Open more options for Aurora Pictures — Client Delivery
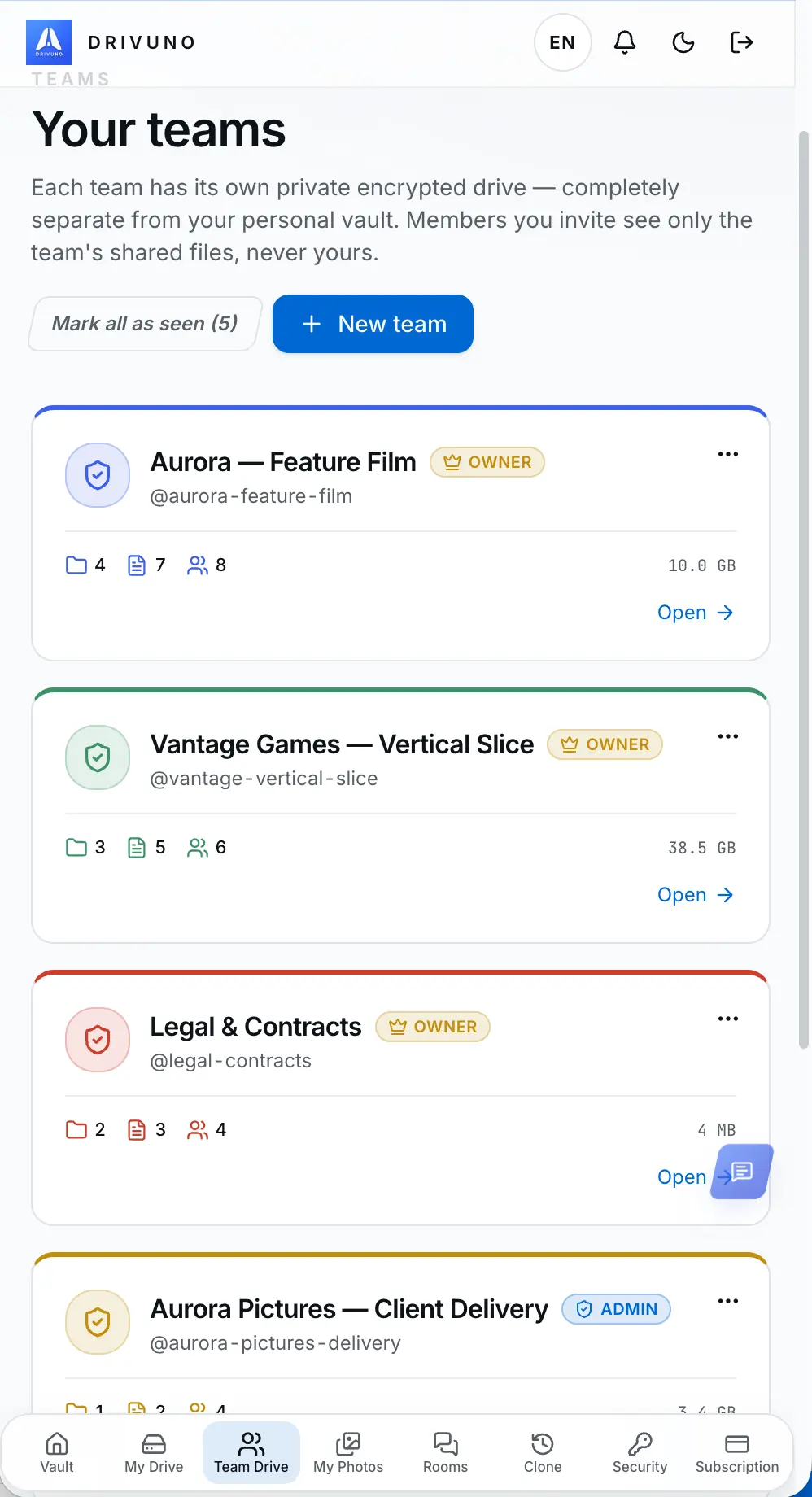Viewport: 812px width, 1497px height. [x=728, y=1301]
